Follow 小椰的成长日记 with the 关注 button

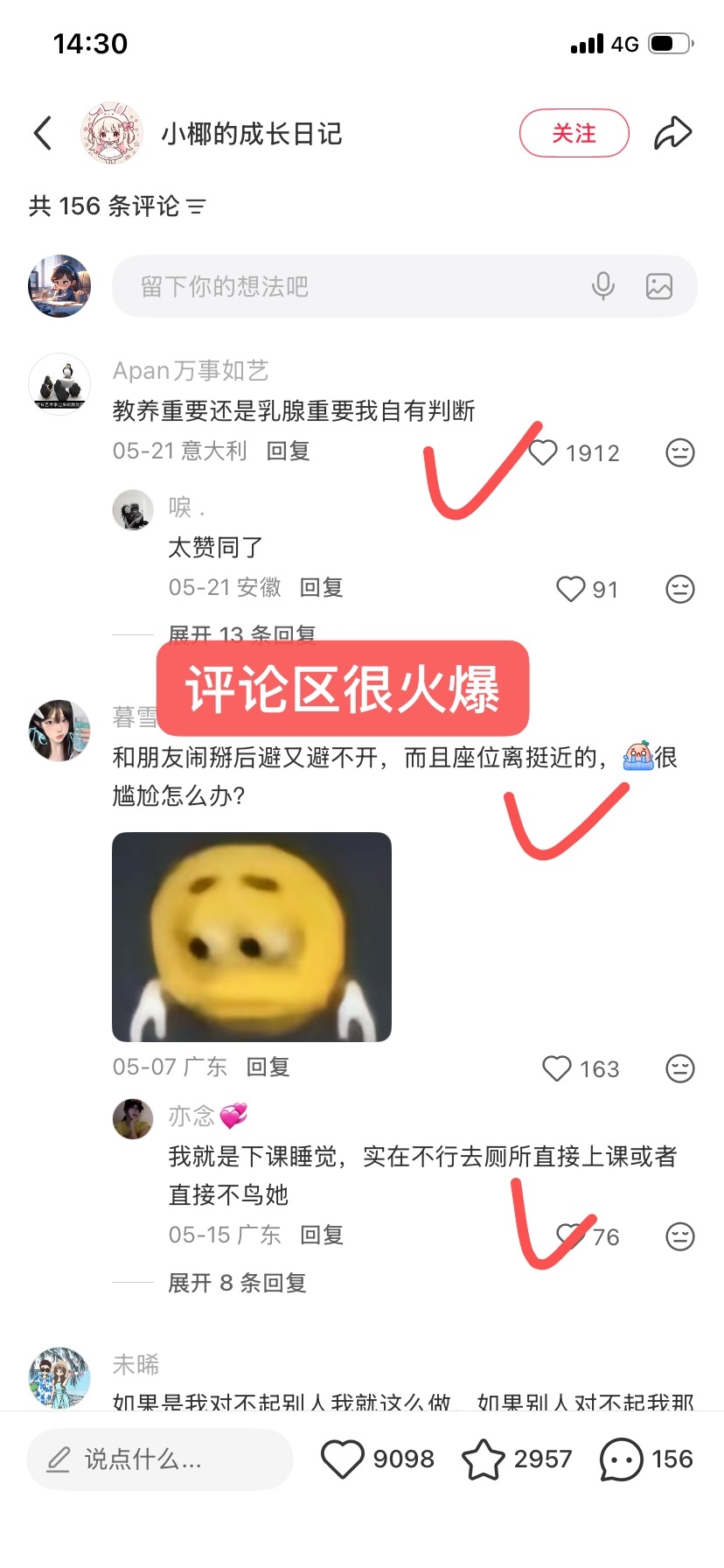click(574, 133)
